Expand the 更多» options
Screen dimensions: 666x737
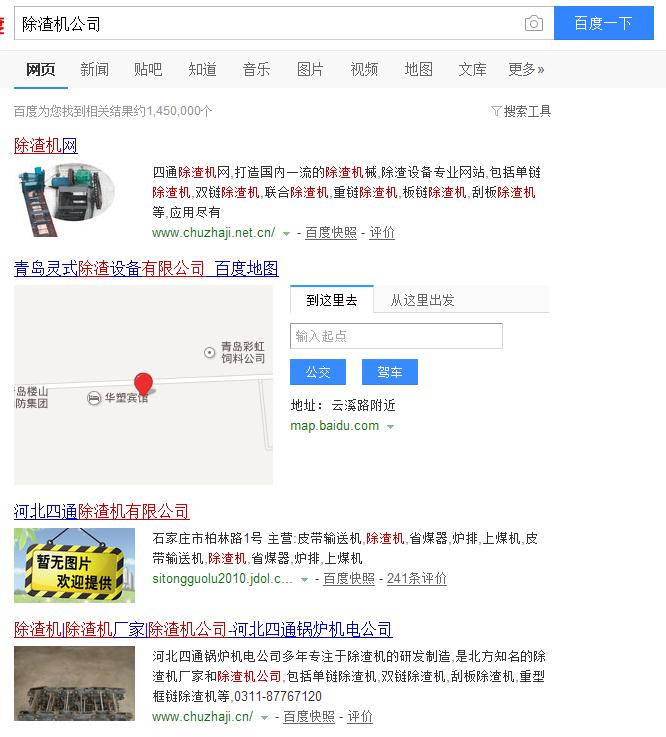coord(526,70)
